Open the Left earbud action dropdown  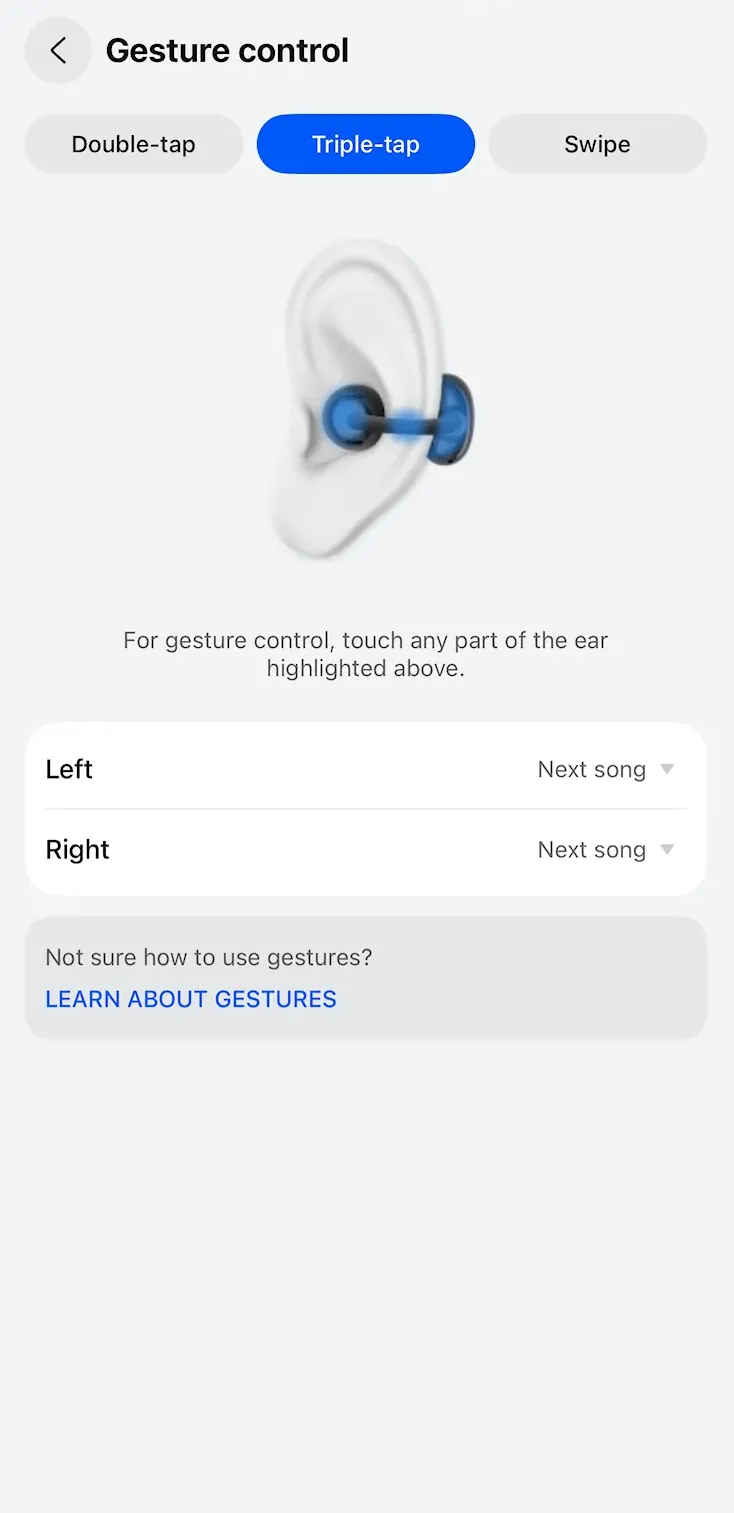(605, 769)
